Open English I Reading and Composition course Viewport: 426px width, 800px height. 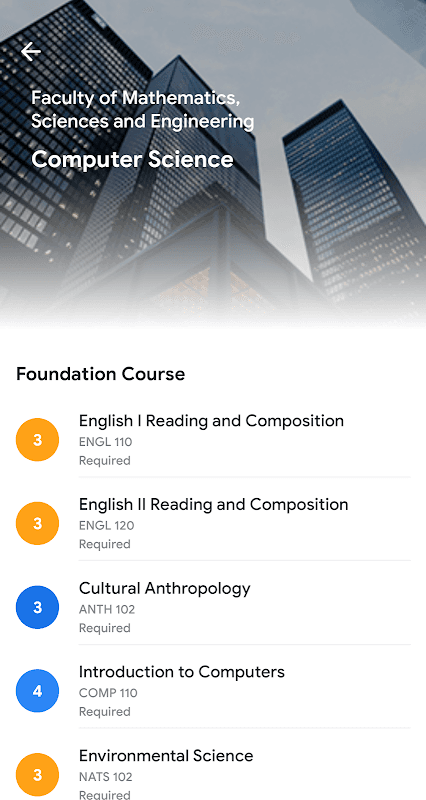(x=213, y=440)
